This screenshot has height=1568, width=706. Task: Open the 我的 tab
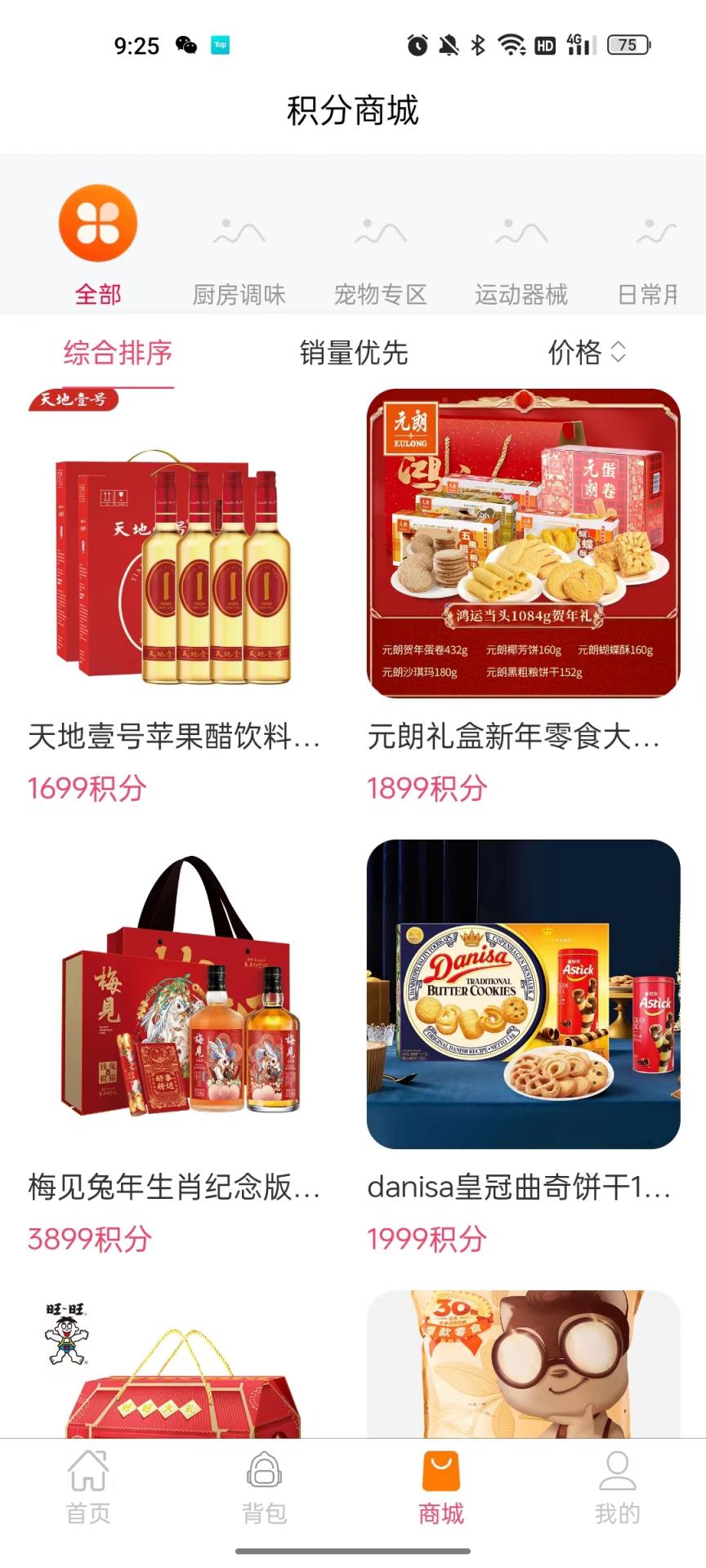coord(618,1488)
